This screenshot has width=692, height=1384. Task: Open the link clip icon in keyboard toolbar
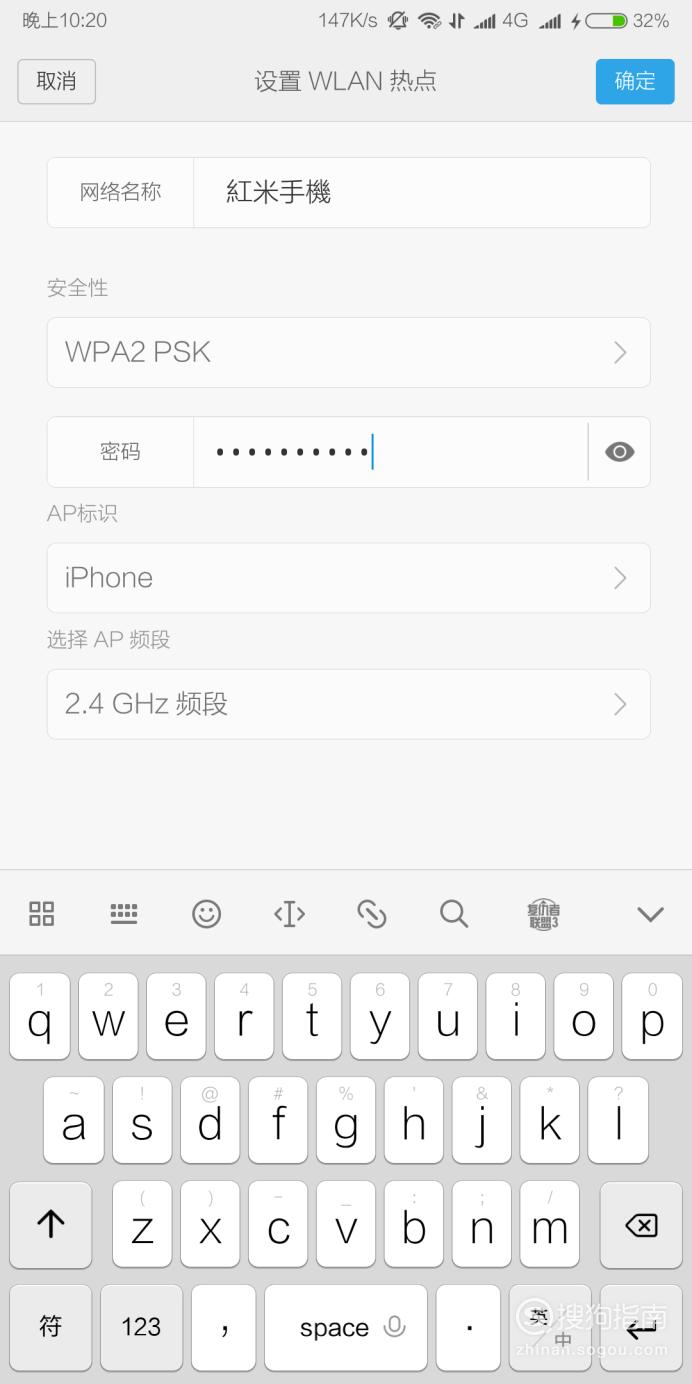(372, 913)
